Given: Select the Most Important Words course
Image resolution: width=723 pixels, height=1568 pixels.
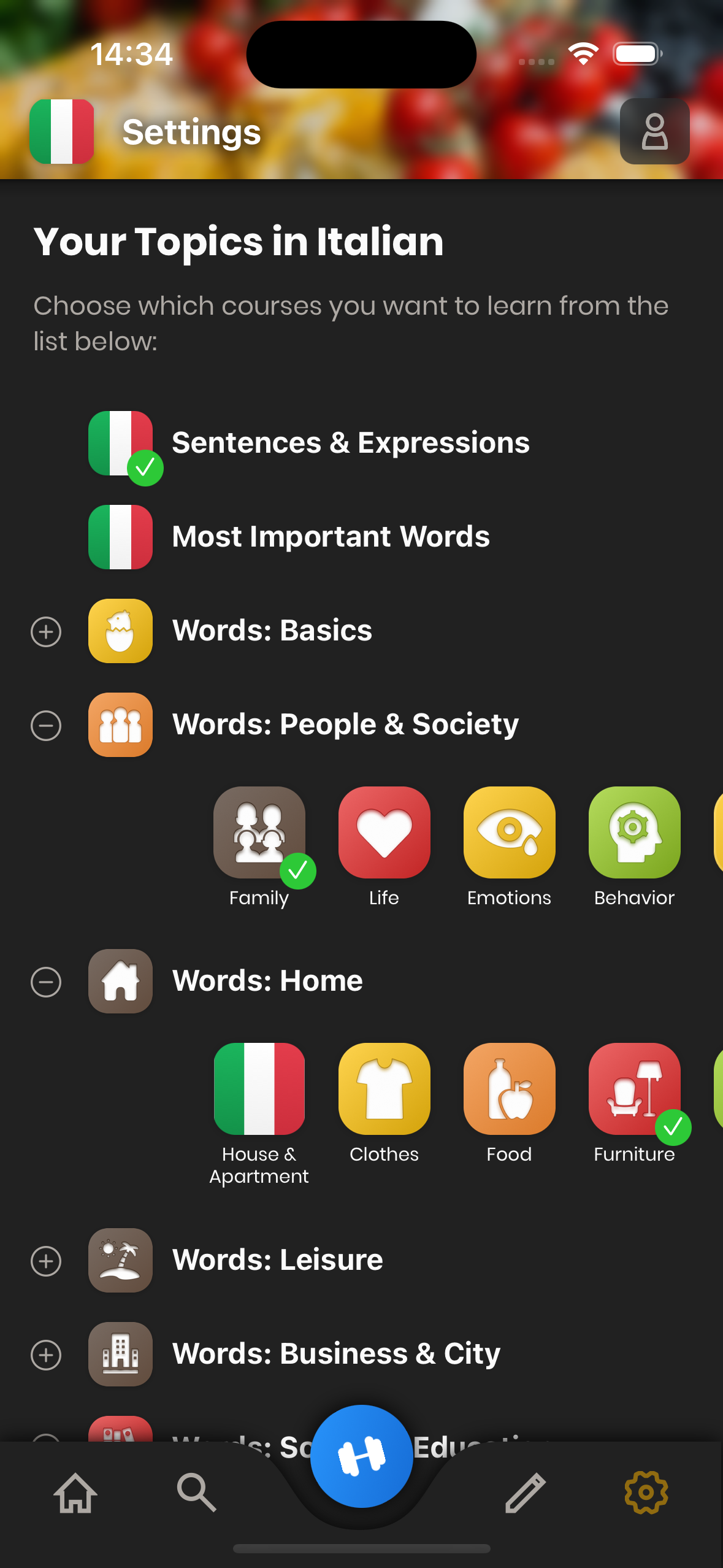Looking at the screenshot, I should pyautogui.click(x=121, y=537).
